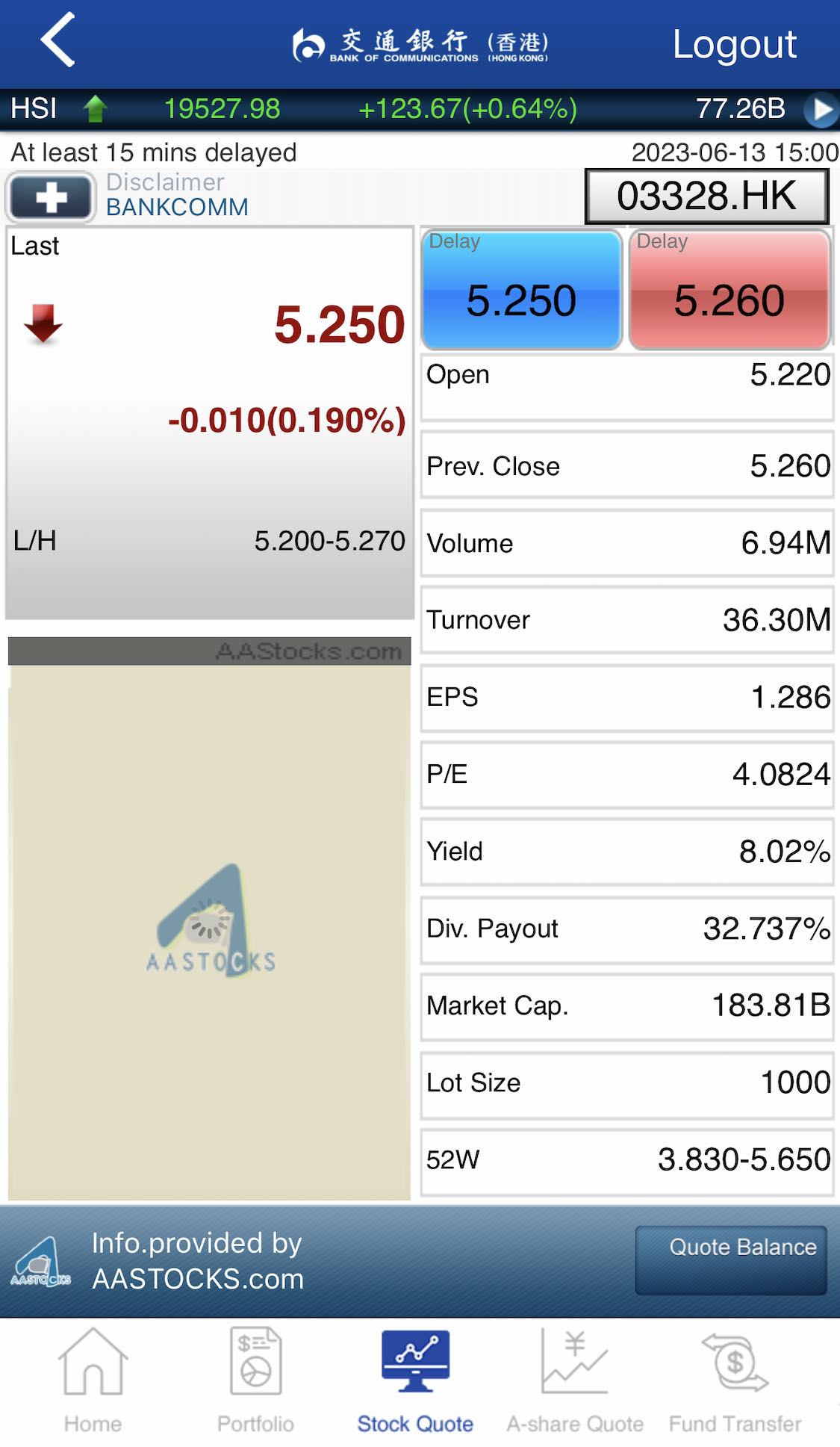Add BANKCOMM with the plus button
This screenshot has height=1447, width=840.
pyautogui.click(x=51, y=196)
